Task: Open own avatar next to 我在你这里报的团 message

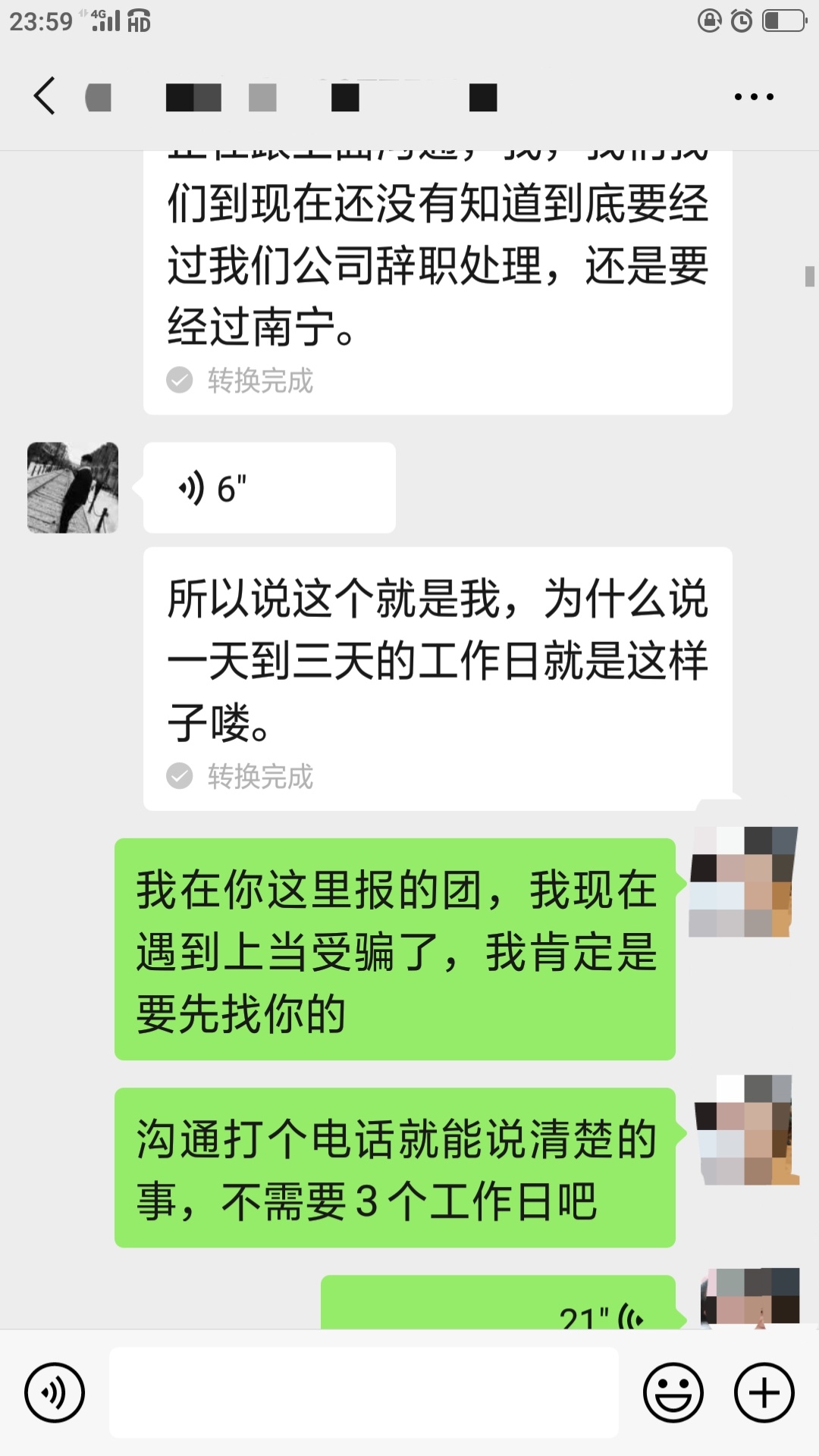Action: click(x=743, y=882)
